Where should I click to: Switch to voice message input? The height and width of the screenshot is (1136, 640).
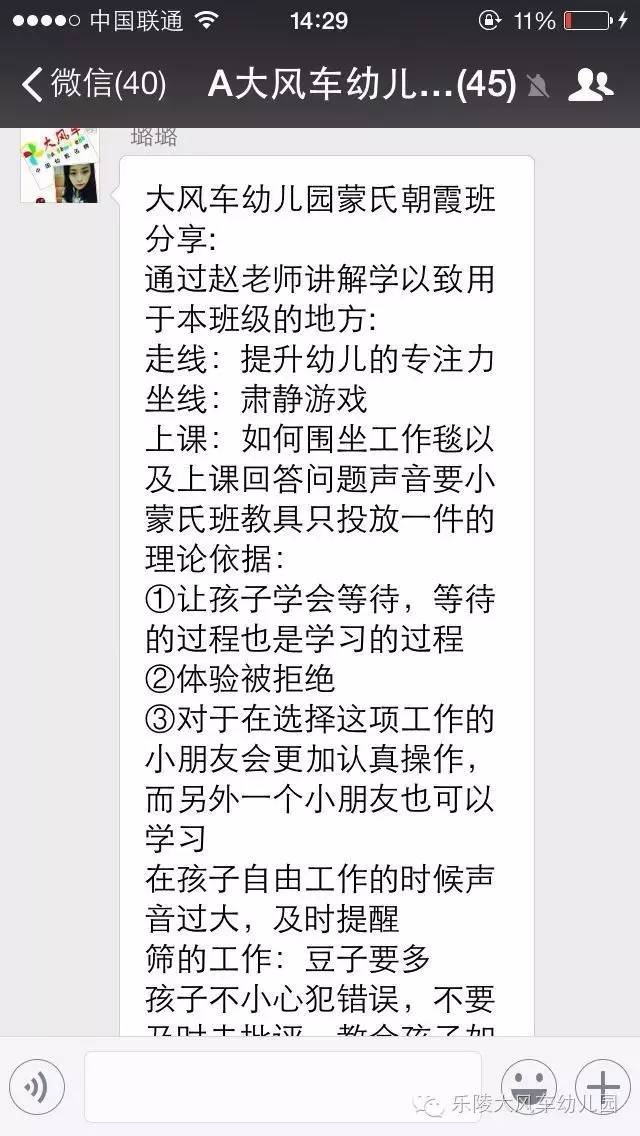(x=37, y=1087)
